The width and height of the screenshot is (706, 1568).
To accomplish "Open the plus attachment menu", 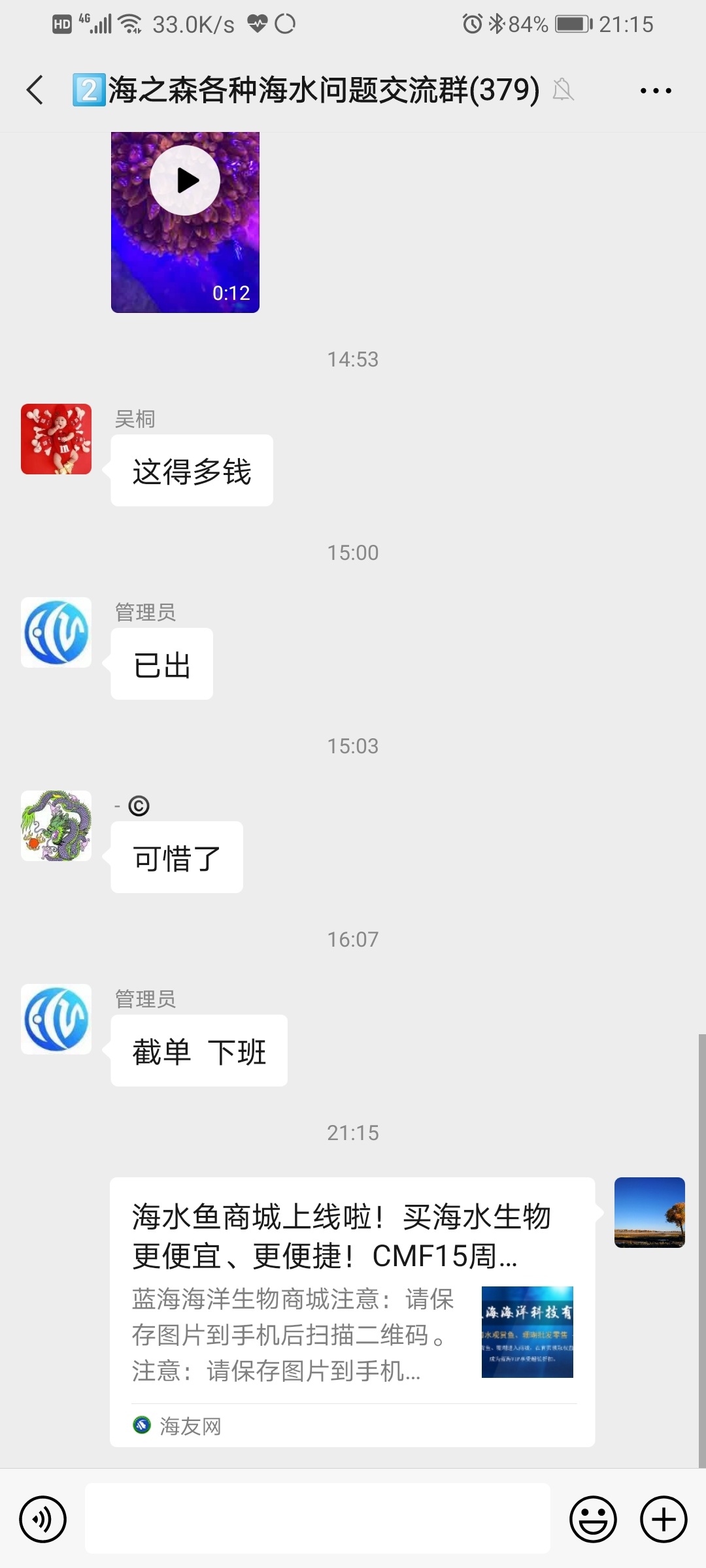I will [x=664, y=1519].
